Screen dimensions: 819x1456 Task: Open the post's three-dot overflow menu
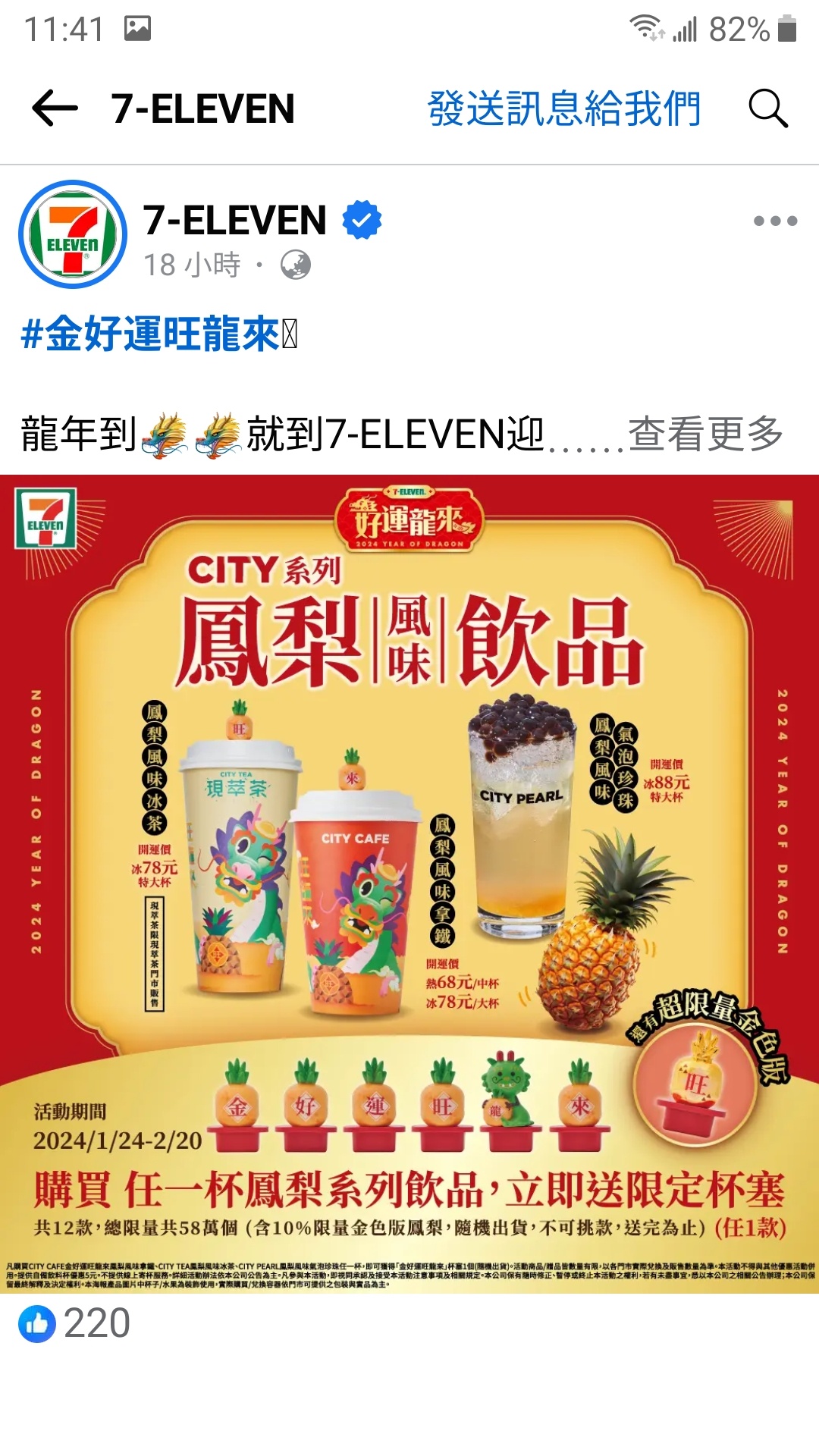(775, 221)
